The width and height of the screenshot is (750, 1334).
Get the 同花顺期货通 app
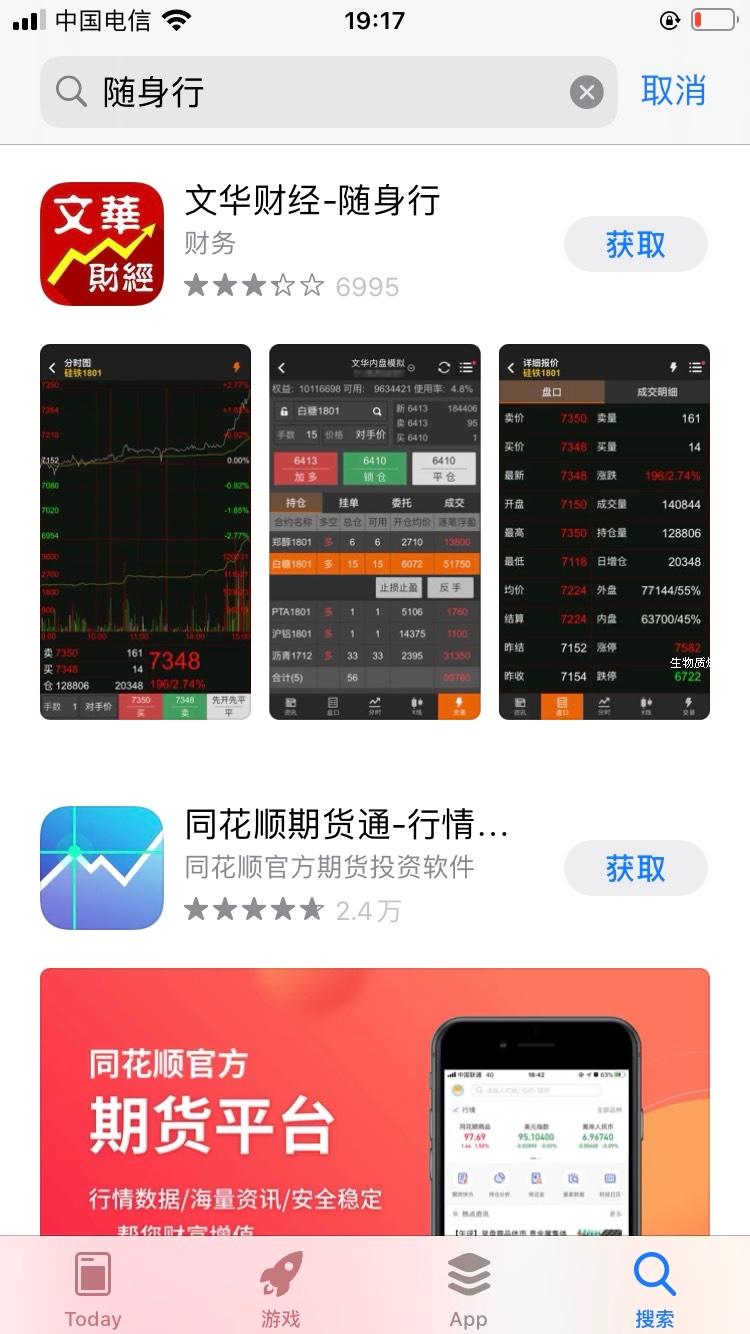click(635, 868)
